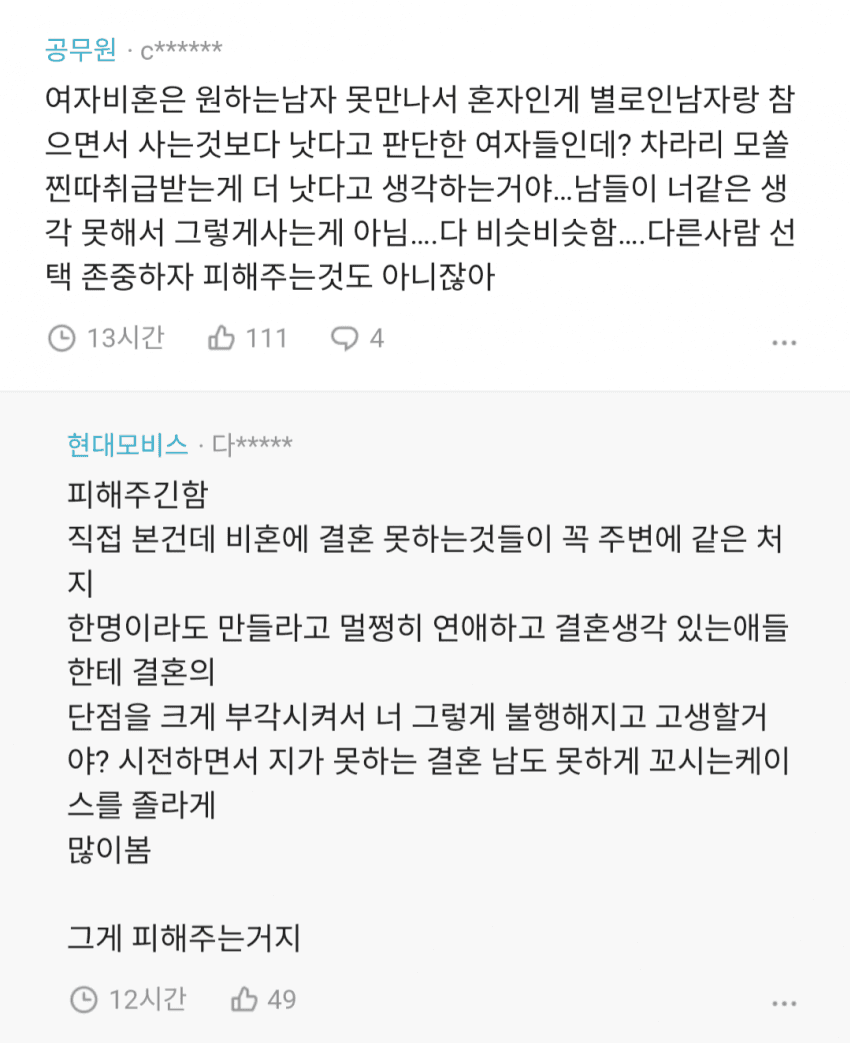Open replies on the 공무원 comment
850x1043 pixels.
pyautogui.click(x=345, y=339)
